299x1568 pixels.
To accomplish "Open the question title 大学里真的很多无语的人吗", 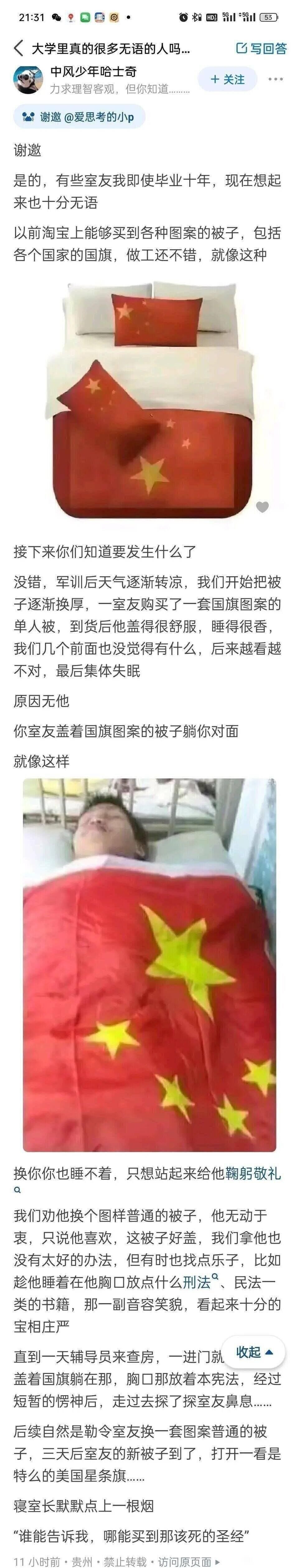I will point(111,49).
